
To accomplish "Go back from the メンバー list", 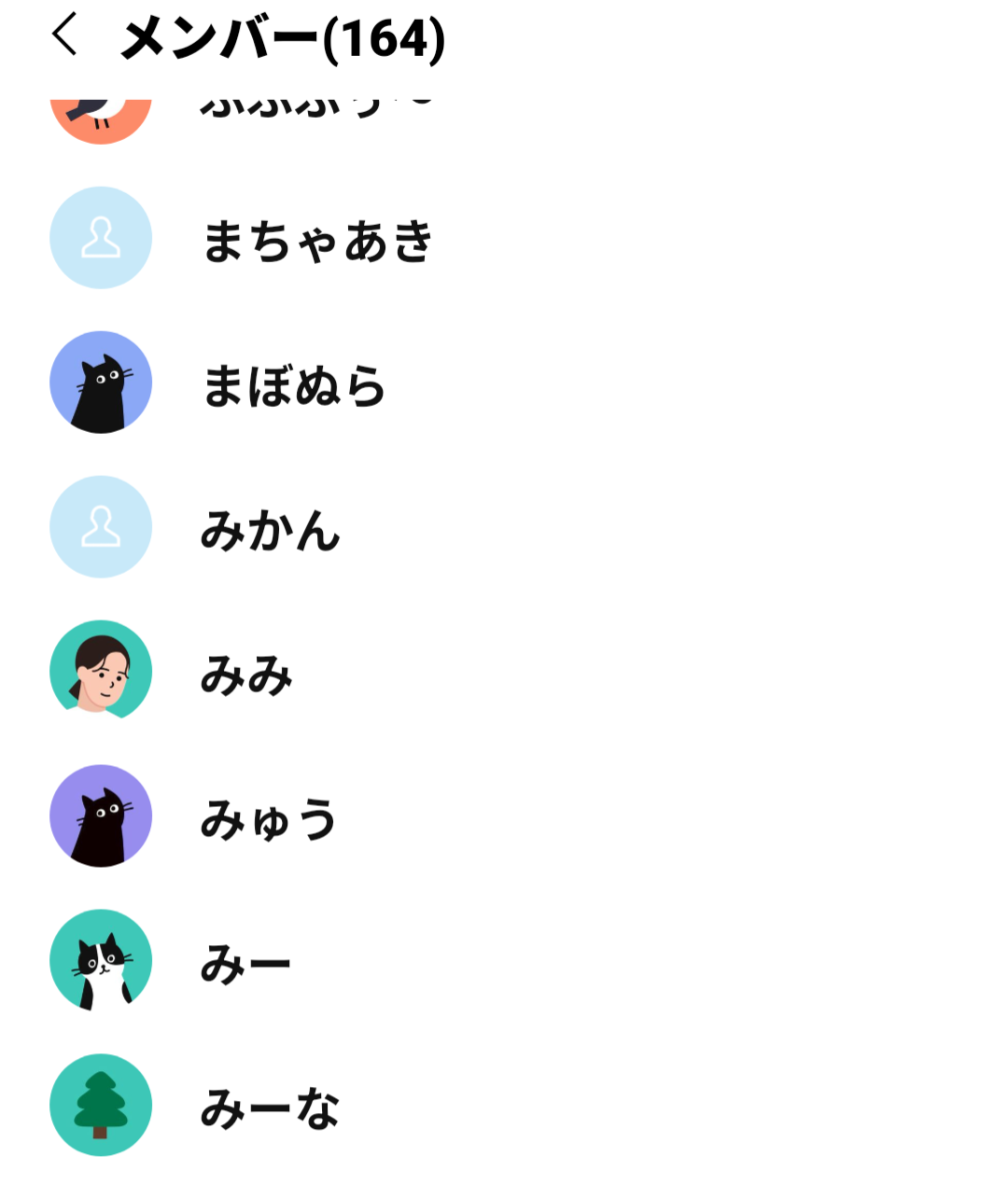I will point(64,37).
